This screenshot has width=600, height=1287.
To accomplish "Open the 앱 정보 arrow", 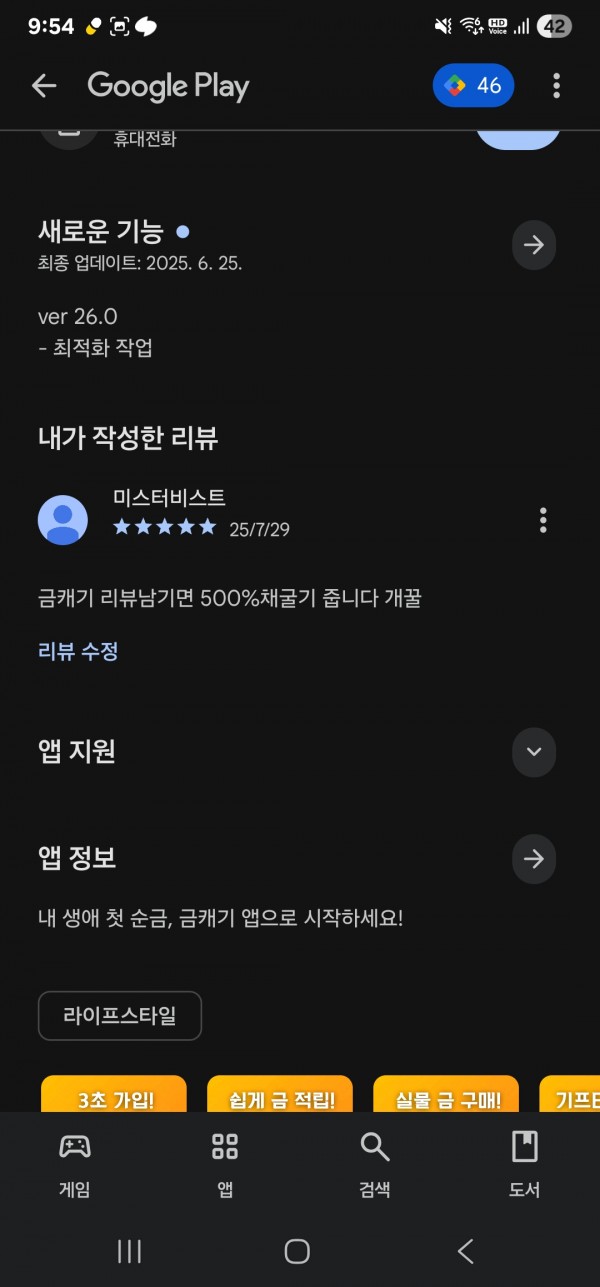I will click(x=534, y=859).
